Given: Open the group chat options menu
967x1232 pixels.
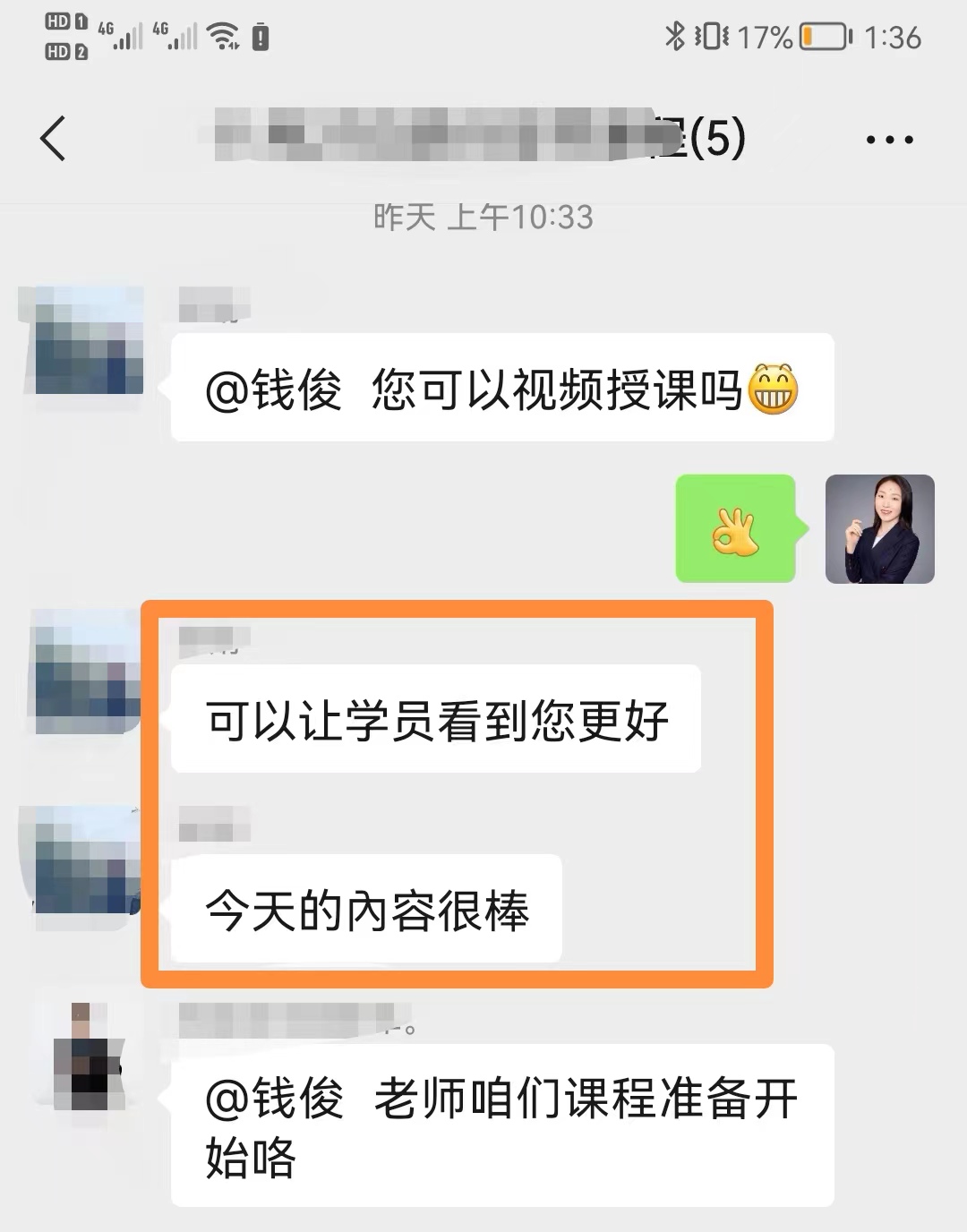Looking at the screenshot, I should [889, 140].
